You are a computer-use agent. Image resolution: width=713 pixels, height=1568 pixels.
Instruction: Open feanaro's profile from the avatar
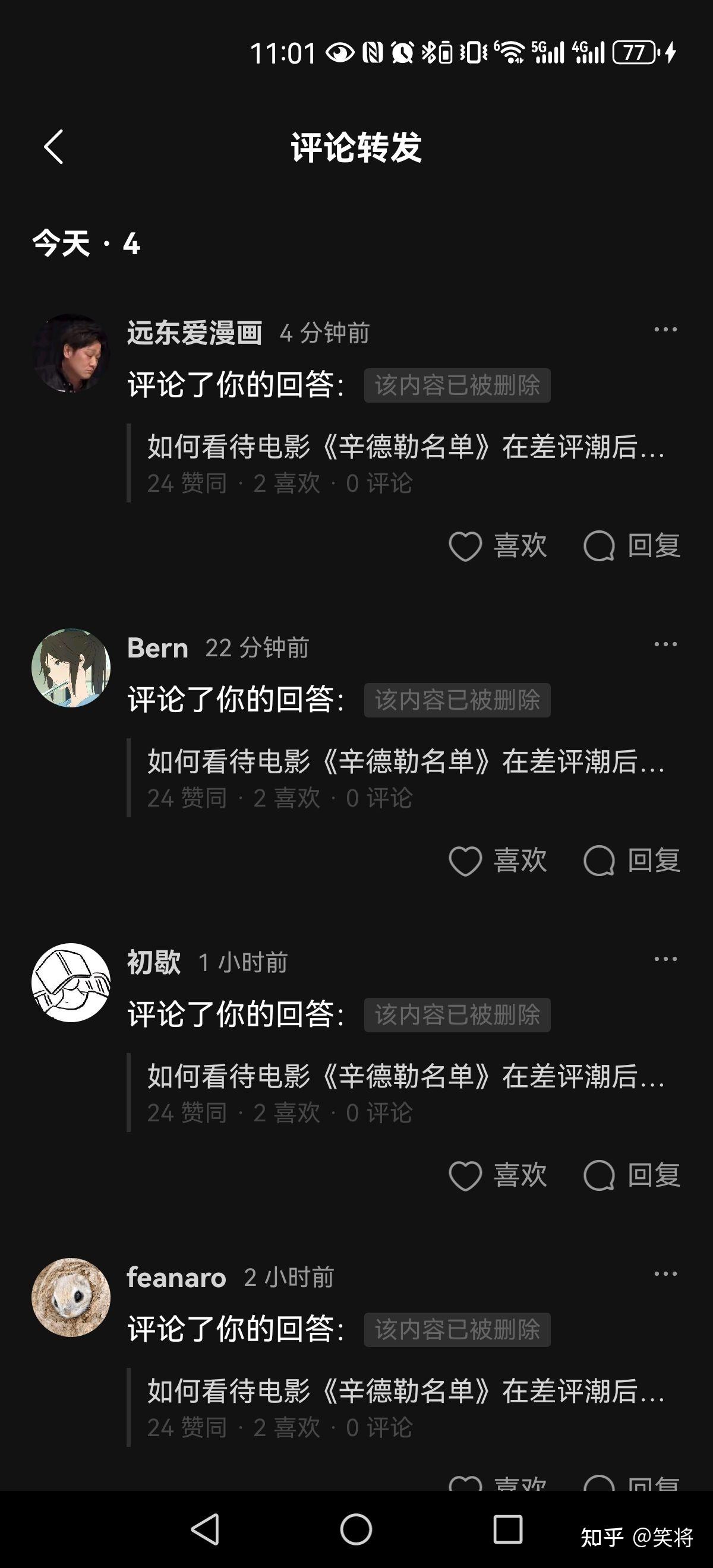(x=71, y=1297)
